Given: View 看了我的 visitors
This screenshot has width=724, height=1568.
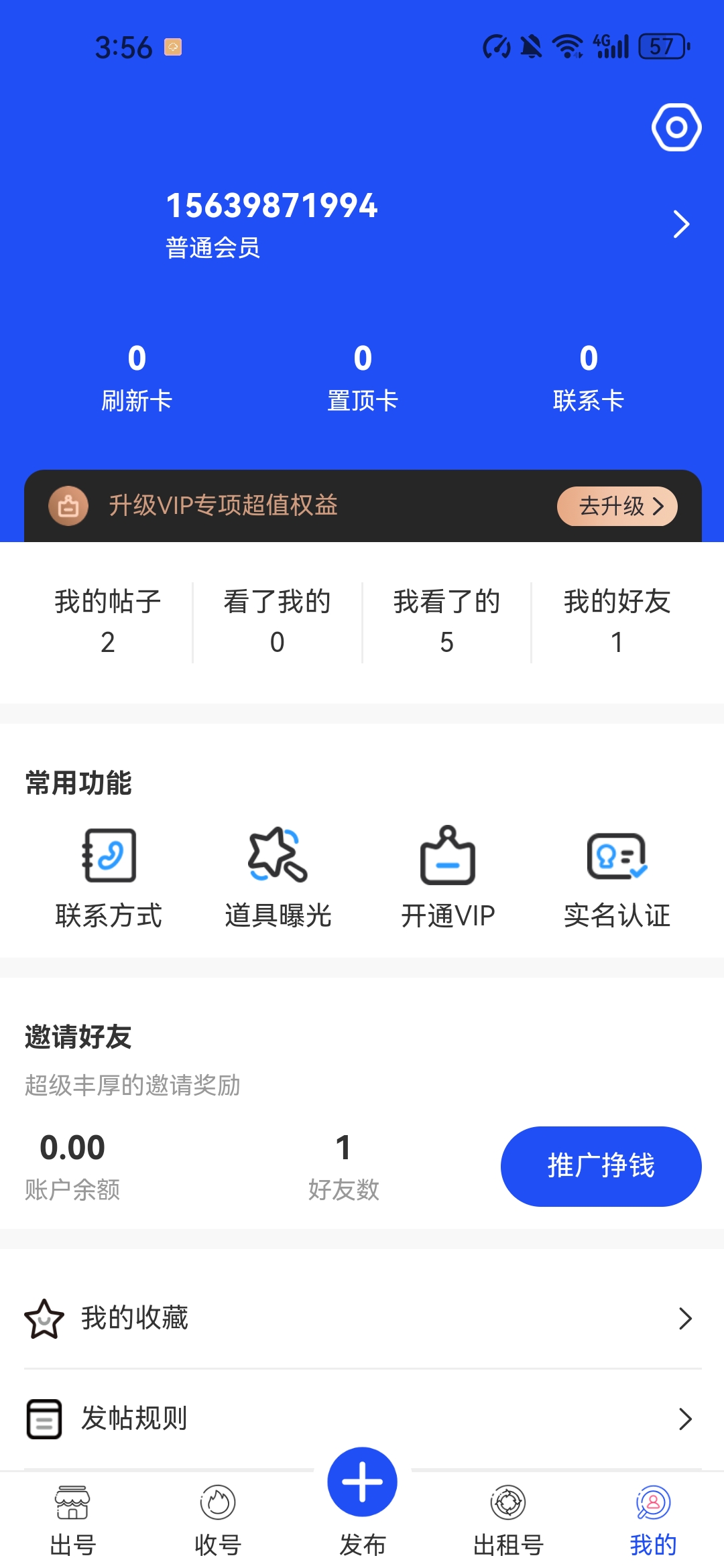Looking at the screenshot, I should 278,621.
